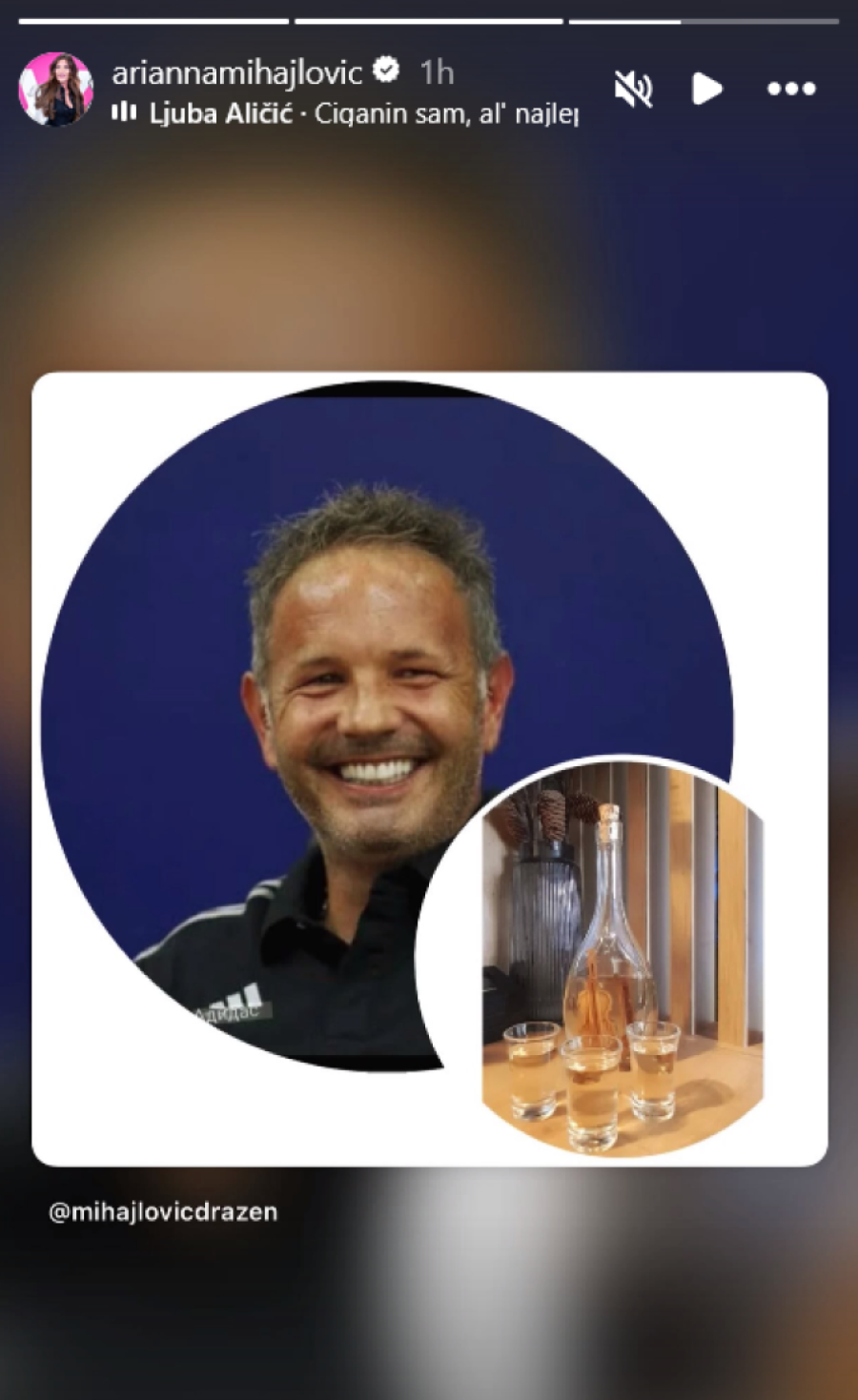Open ariannamihajlovic's profile picture
This screenshot has width=858, height=1400.
[56, 90]
